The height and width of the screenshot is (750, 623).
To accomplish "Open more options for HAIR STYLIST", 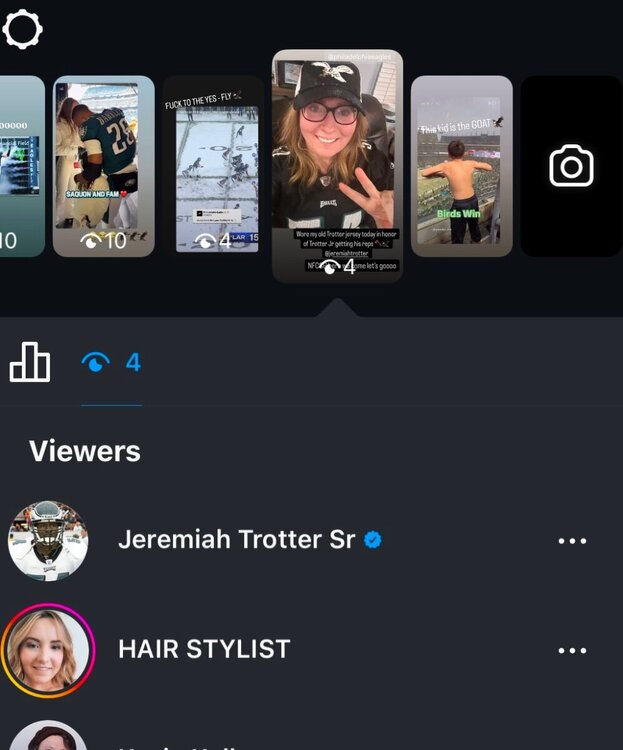I will tap(572, 650).
